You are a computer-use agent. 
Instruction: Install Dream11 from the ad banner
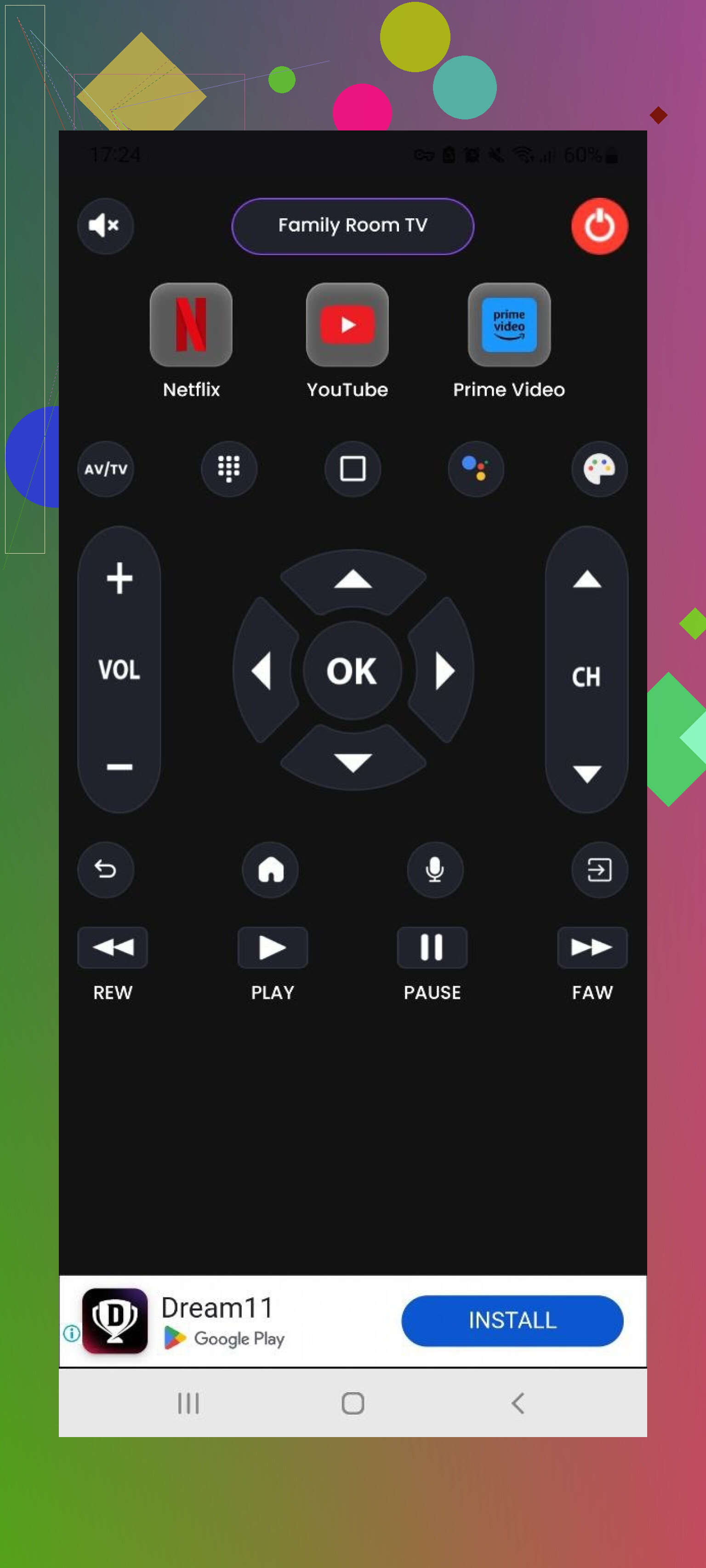coord(512,1319)
